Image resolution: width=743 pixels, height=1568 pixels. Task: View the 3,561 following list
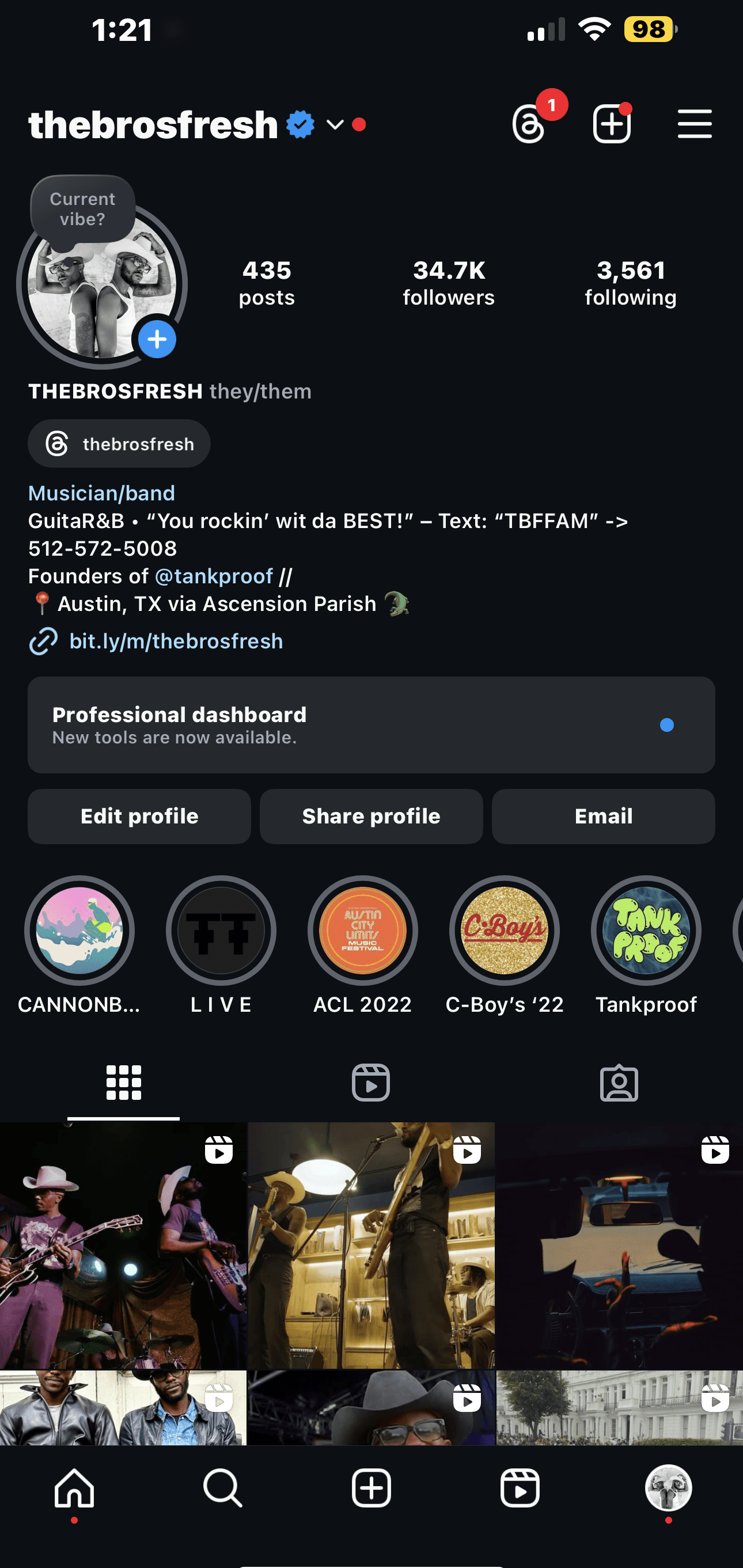(x=630, y=283)
